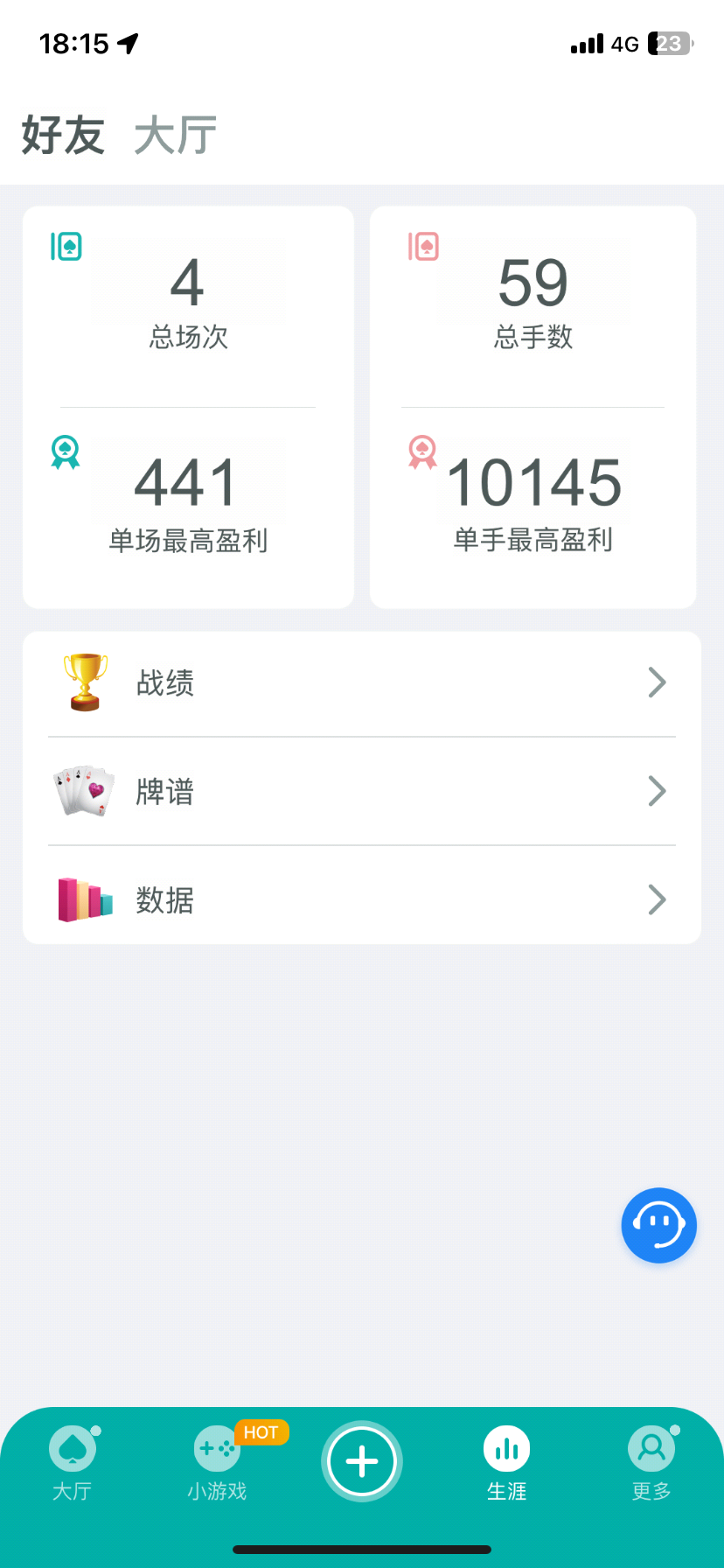Open the 数据 statistics row

[362, 899]
